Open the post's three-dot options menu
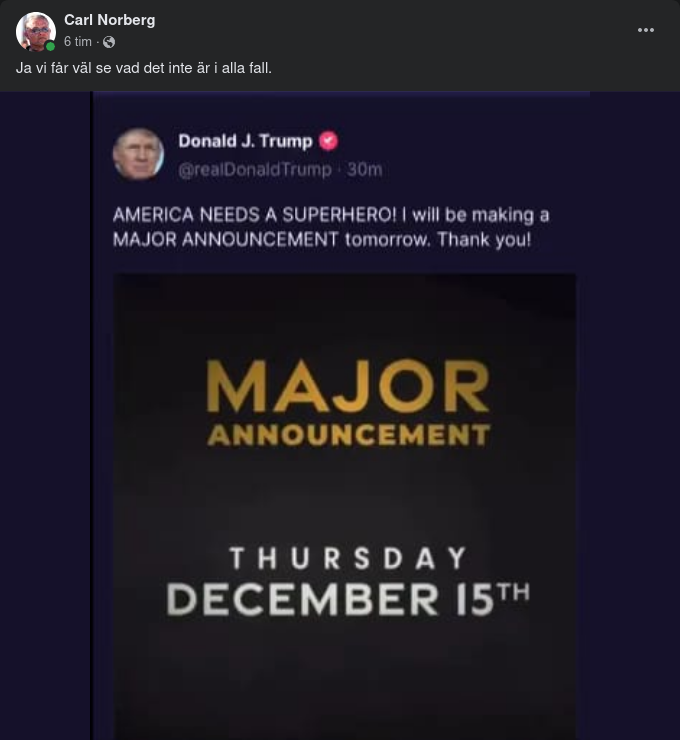 [646, 30]
